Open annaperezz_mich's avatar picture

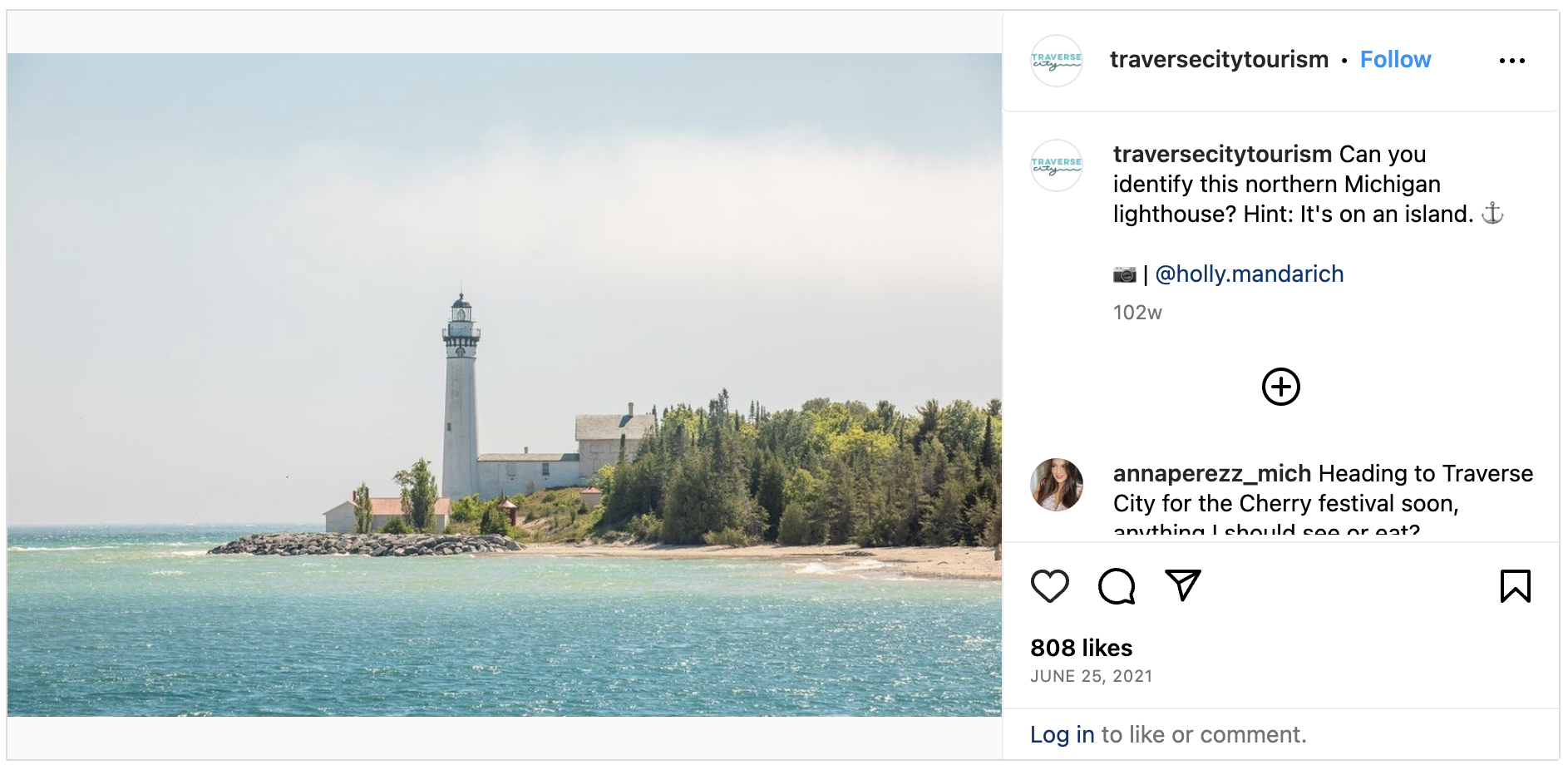1057,485
